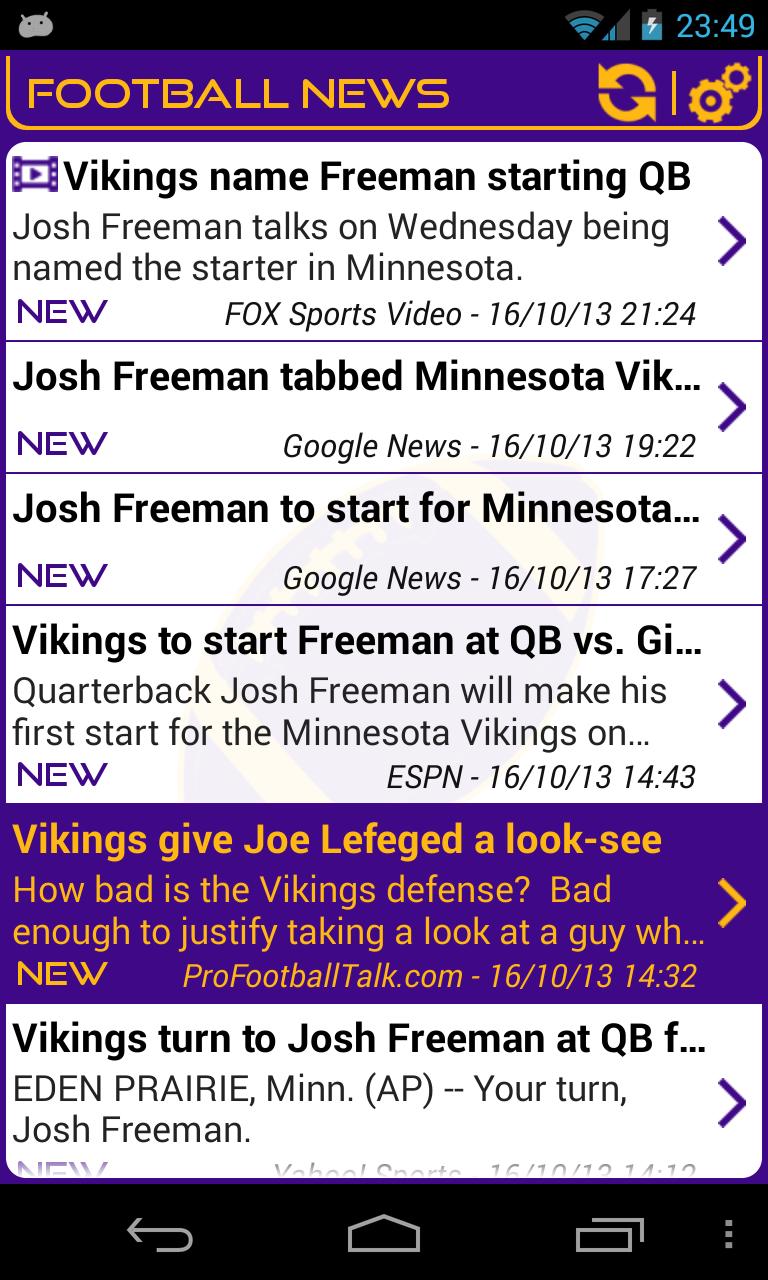
Task: Expand the ESPN Freeman vs Giants story chevron
Action: point(732,702)
